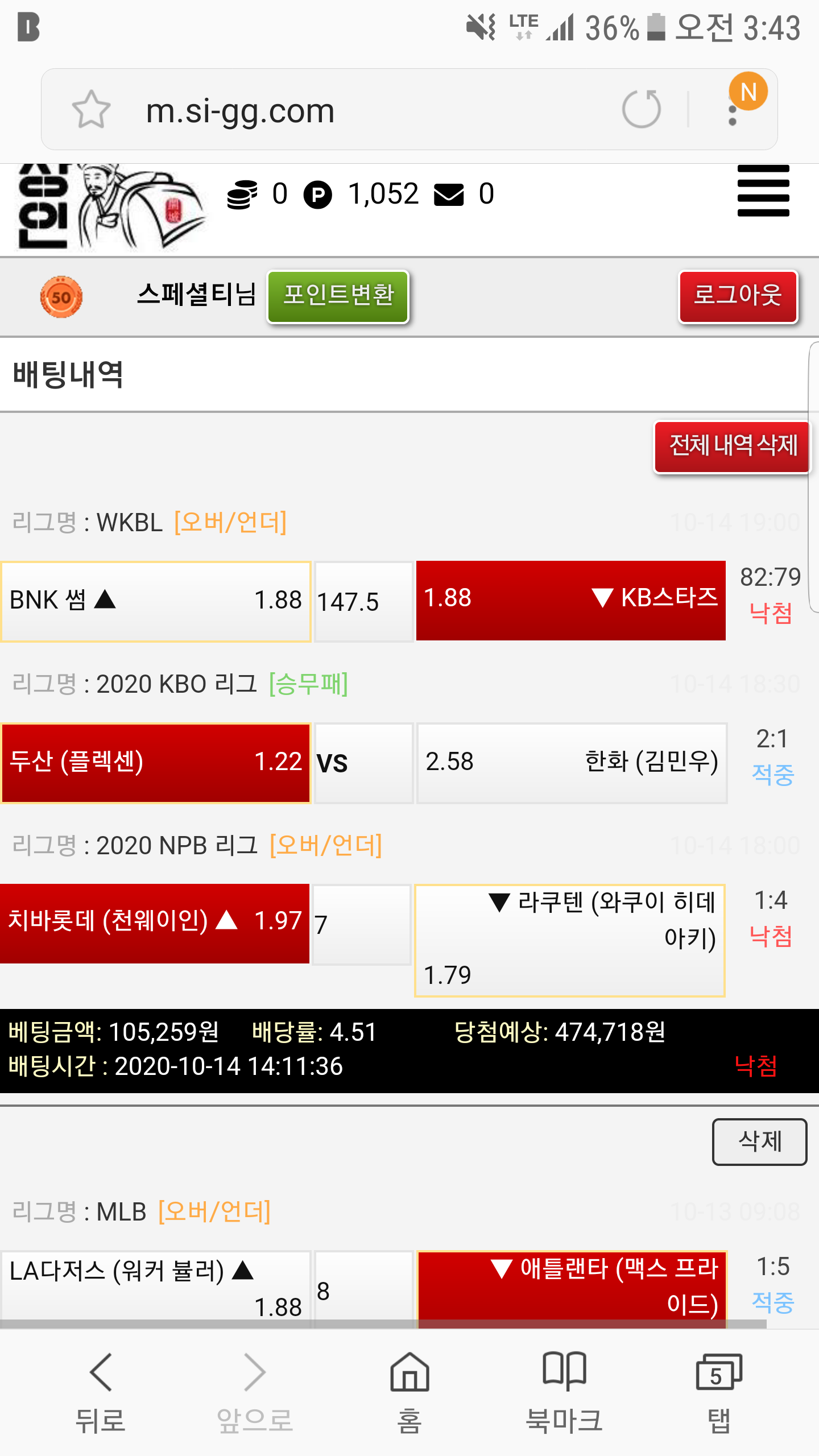Go to the browser 홈 page

pyautogui.click(x=409, y=1392)
